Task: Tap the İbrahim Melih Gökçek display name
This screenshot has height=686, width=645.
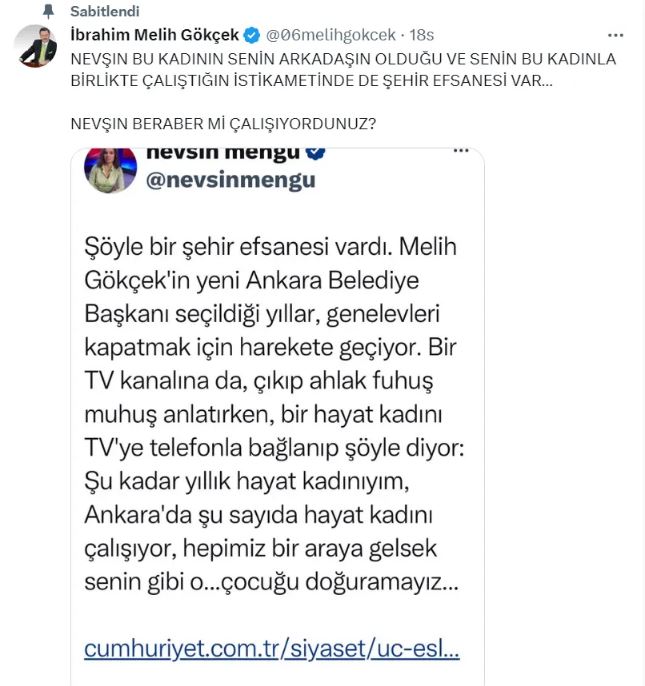Action: [x=155, y=34]
